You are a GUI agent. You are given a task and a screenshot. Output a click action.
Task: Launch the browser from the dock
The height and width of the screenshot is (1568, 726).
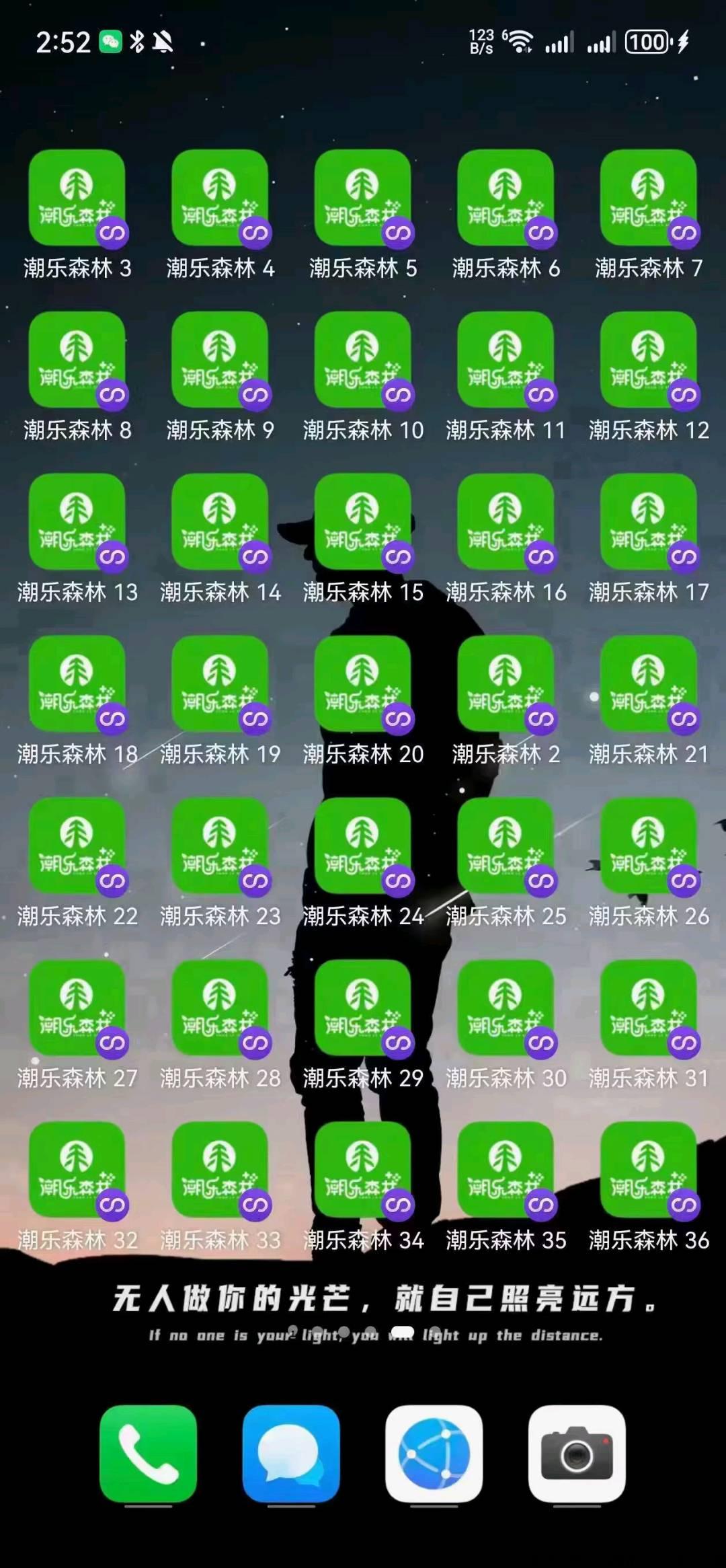(434, 1453)
